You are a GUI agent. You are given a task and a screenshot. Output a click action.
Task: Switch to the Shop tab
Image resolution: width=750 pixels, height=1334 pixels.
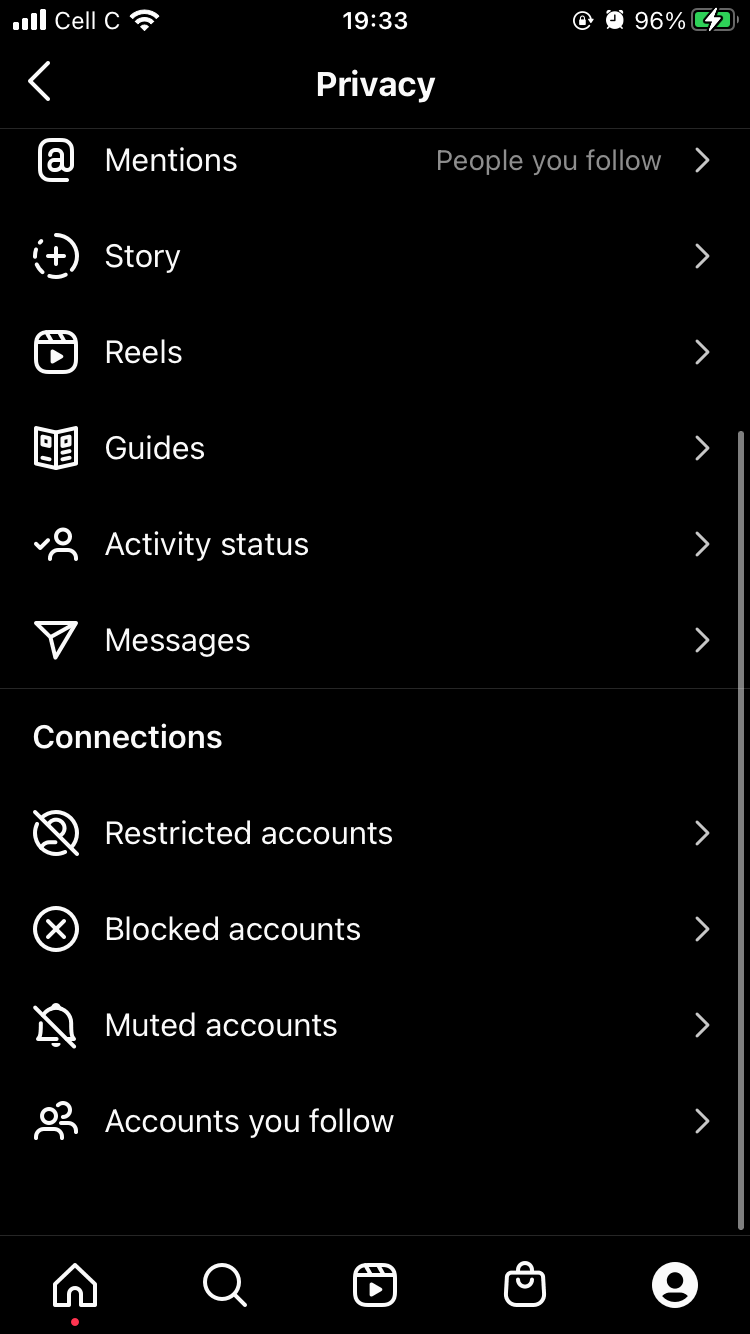[x=525, y=1285]
